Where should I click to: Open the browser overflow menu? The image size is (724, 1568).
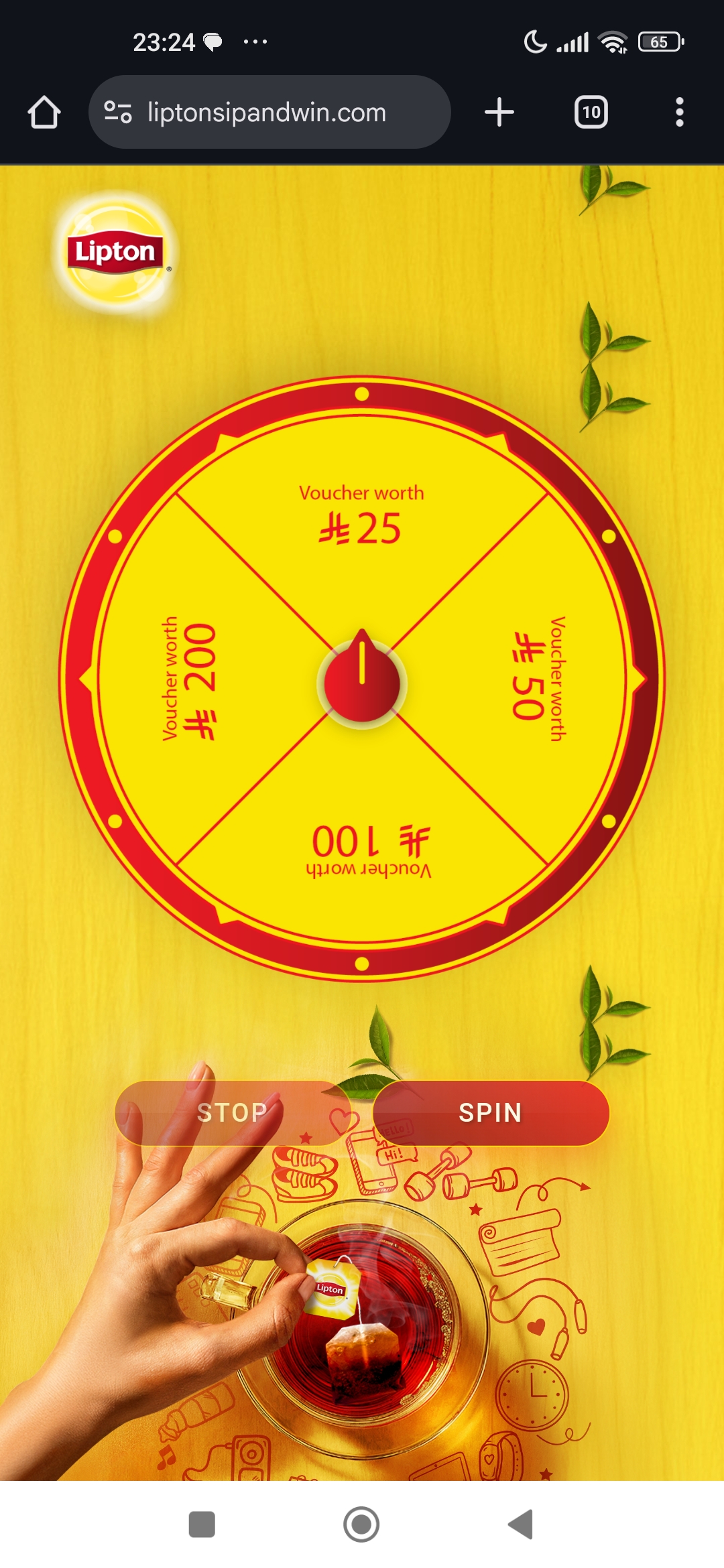click(x=679, y=112)
